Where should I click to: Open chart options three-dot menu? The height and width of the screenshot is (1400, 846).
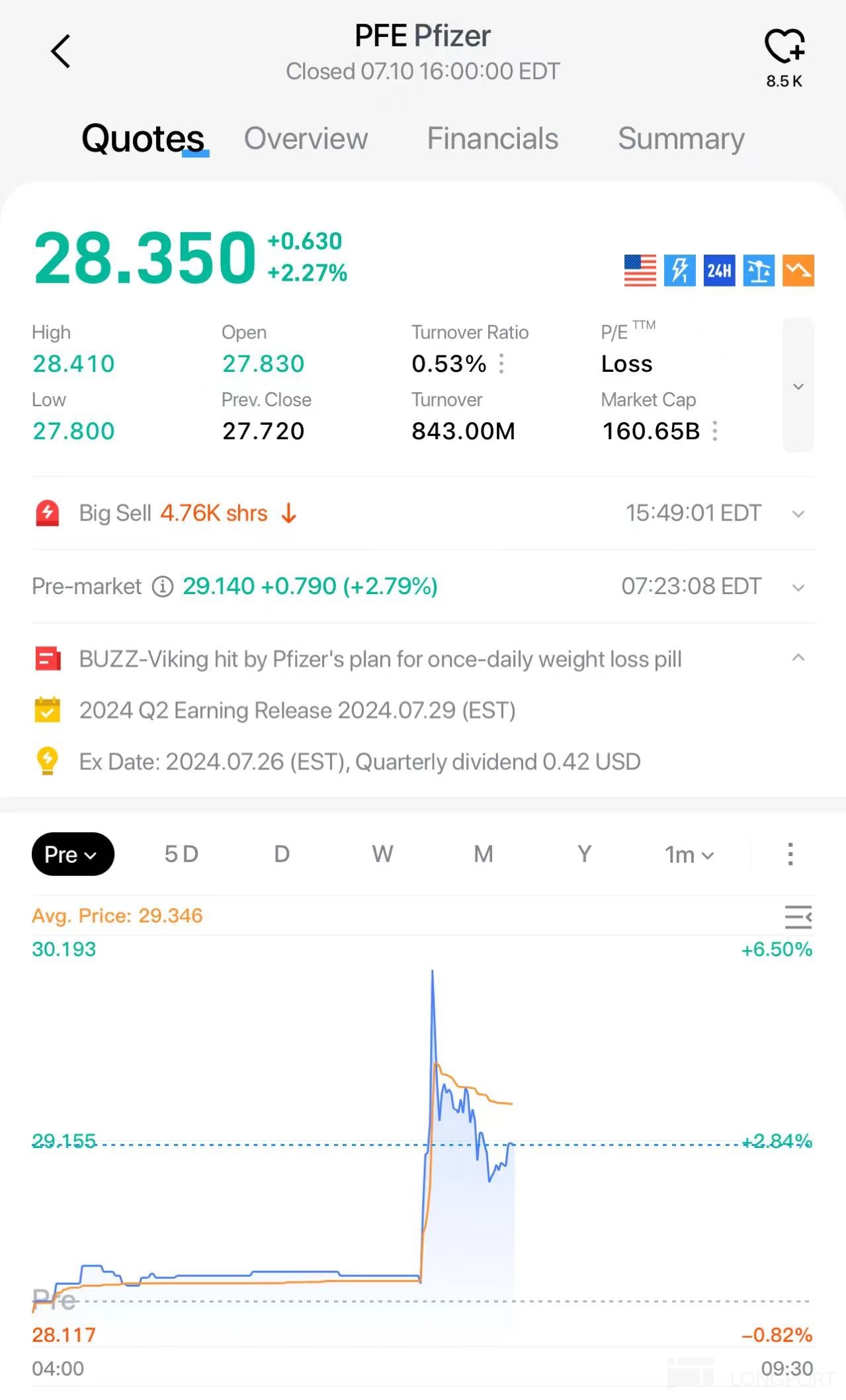pyautogui.click(x=790, y=854)
